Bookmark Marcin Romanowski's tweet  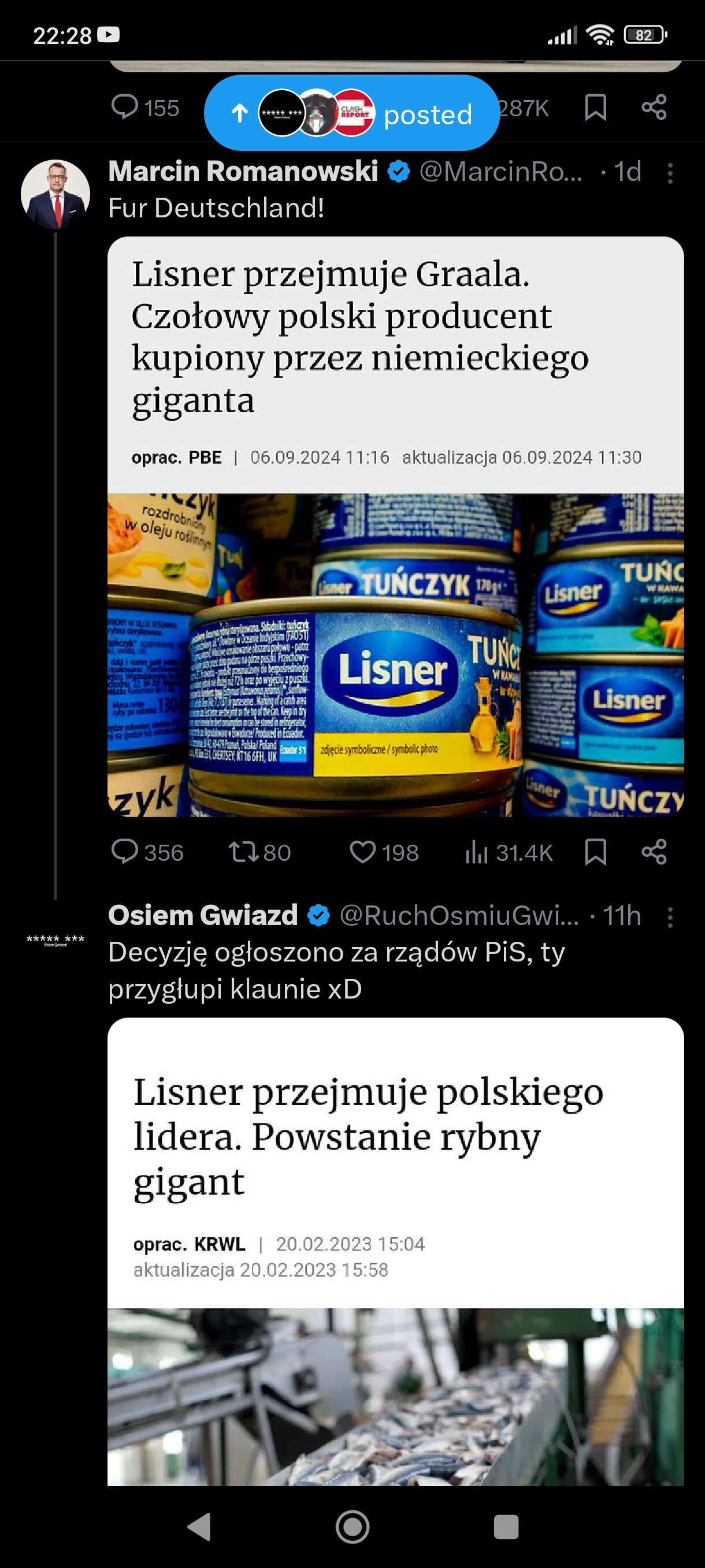[x=595, y=852]
